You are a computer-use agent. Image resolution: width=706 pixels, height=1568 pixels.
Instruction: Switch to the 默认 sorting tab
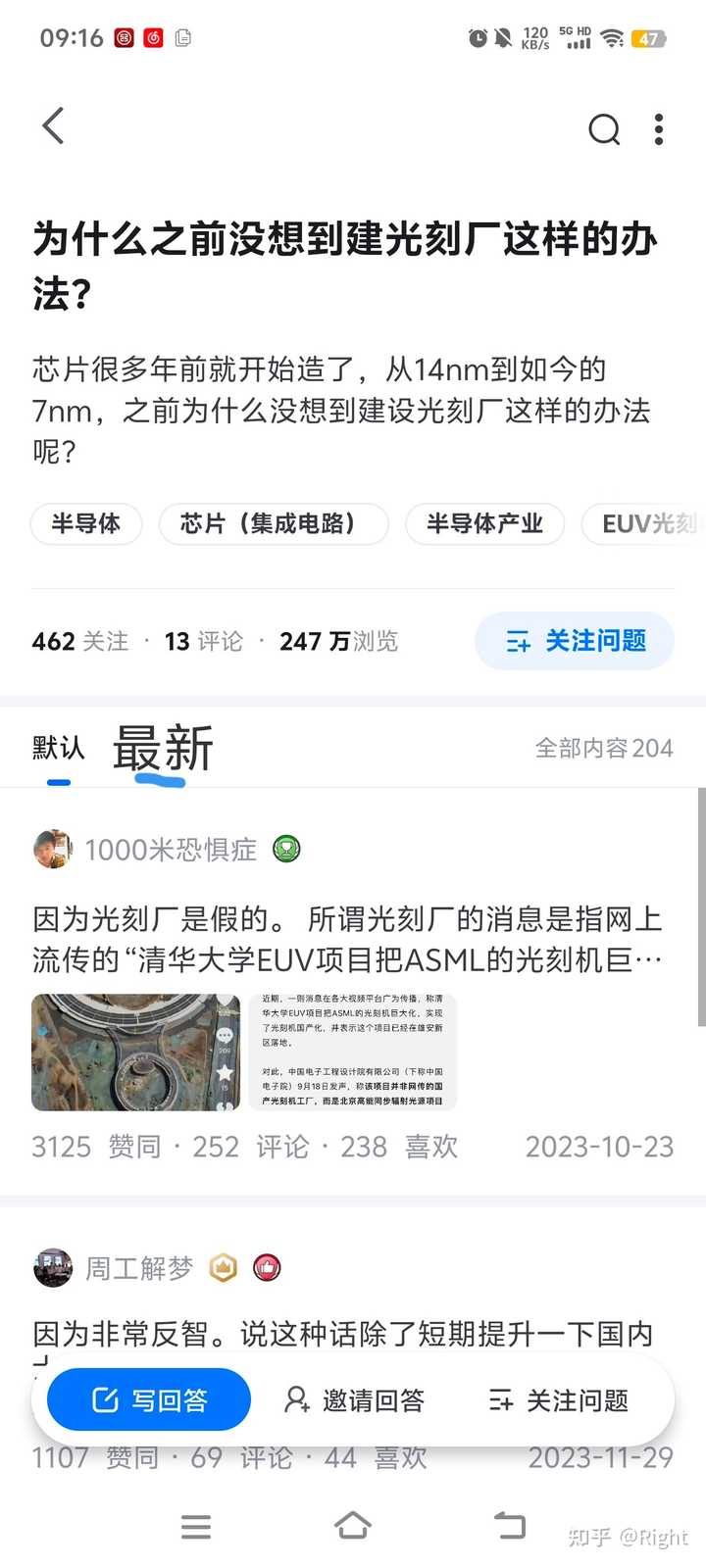pos(59,748)
